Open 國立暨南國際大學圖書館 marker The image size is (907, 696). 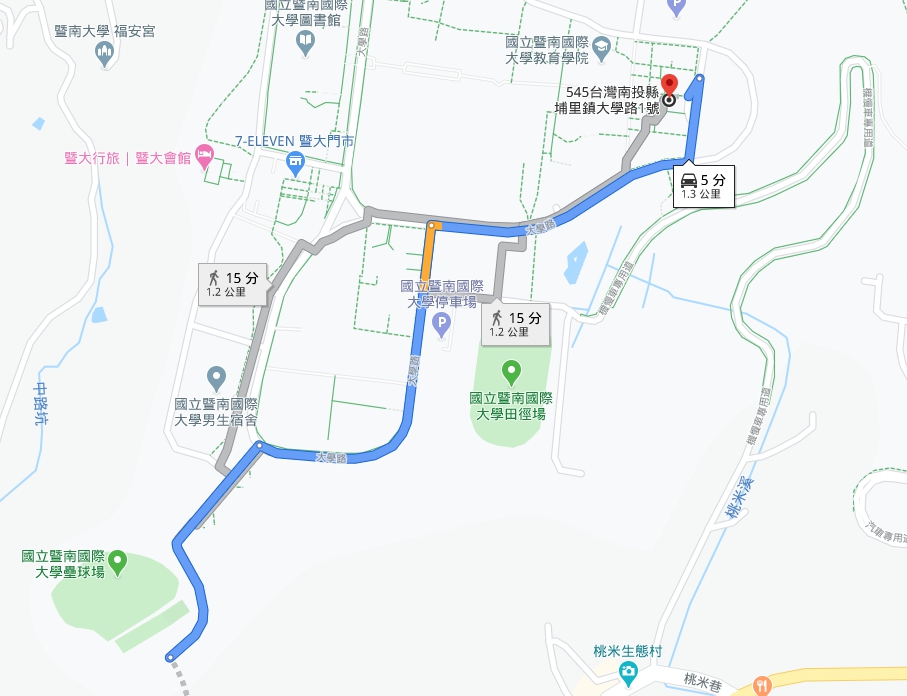pos(306,43)
